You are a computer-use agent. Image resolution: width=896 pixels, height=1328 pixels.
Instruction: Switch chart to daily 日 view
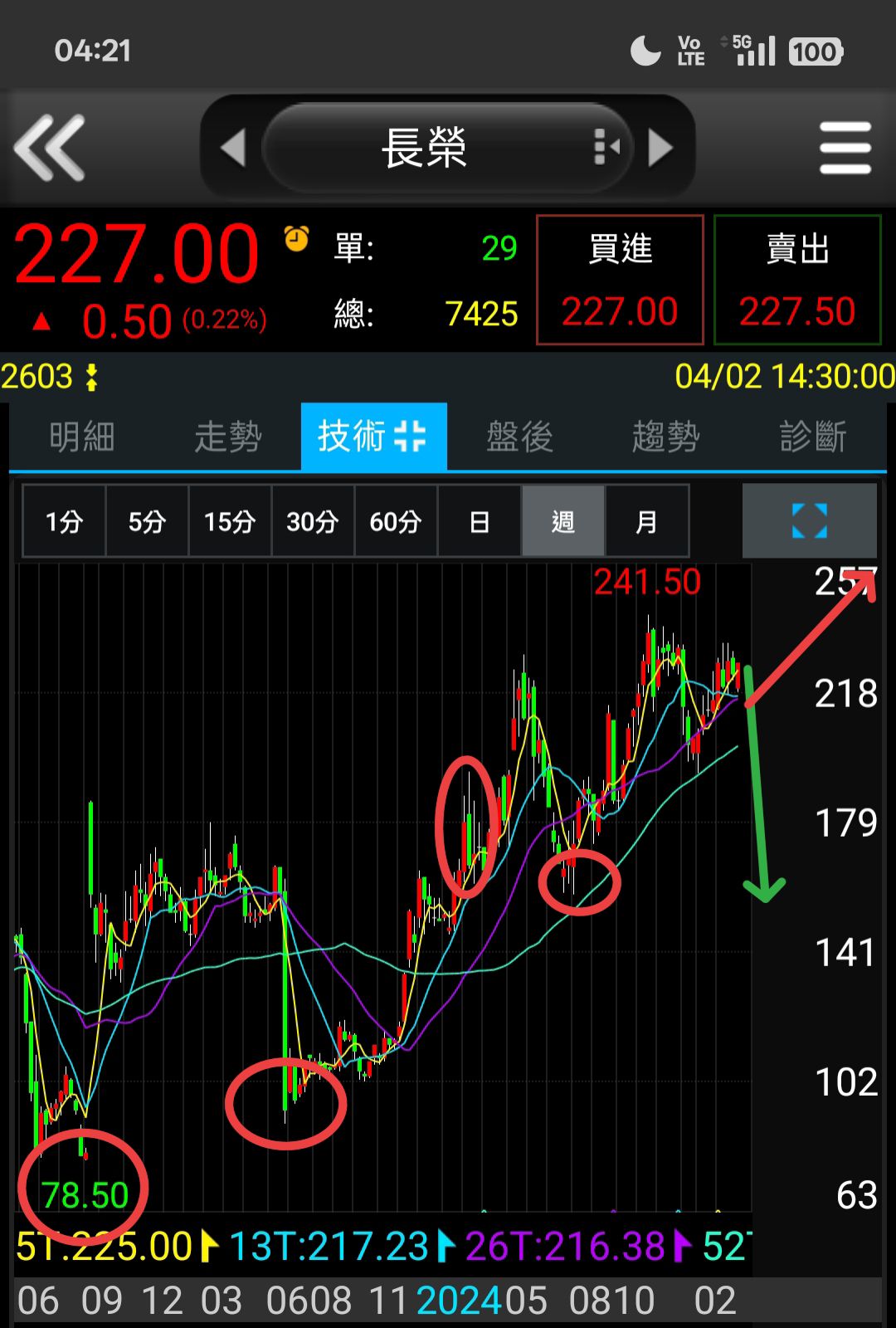[480, 521]
